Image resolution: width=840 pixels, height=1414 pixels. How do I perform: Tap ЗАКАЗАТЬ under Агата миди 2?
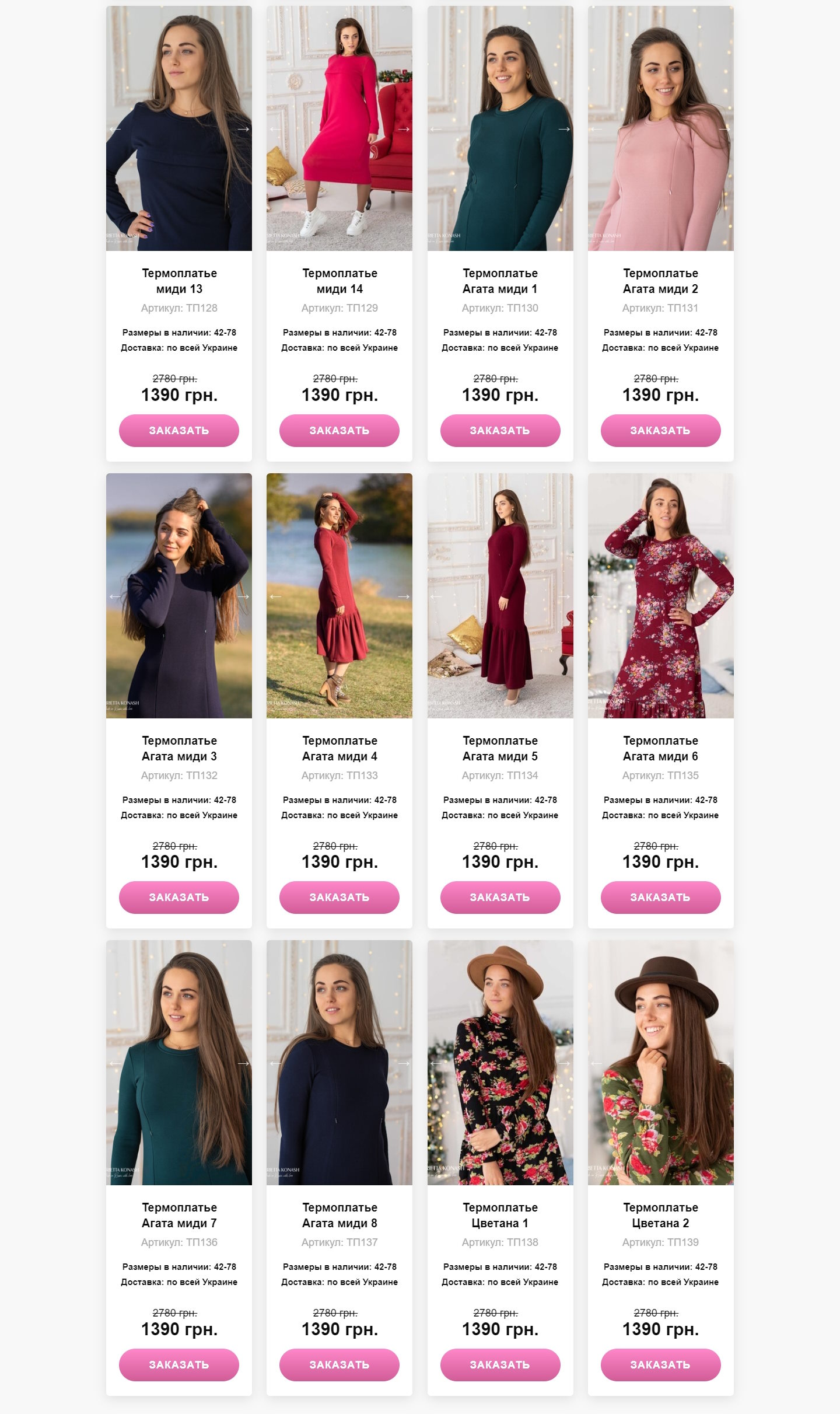point(660,431)
